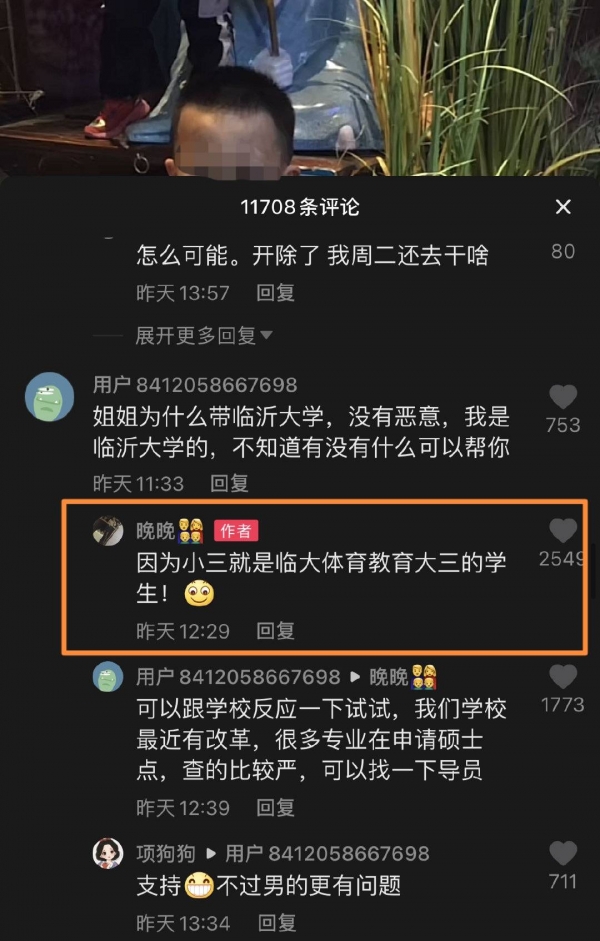Like the comment with 1773 likes
The width and height of the screenshot is (600, 941).
pos(563,677)
